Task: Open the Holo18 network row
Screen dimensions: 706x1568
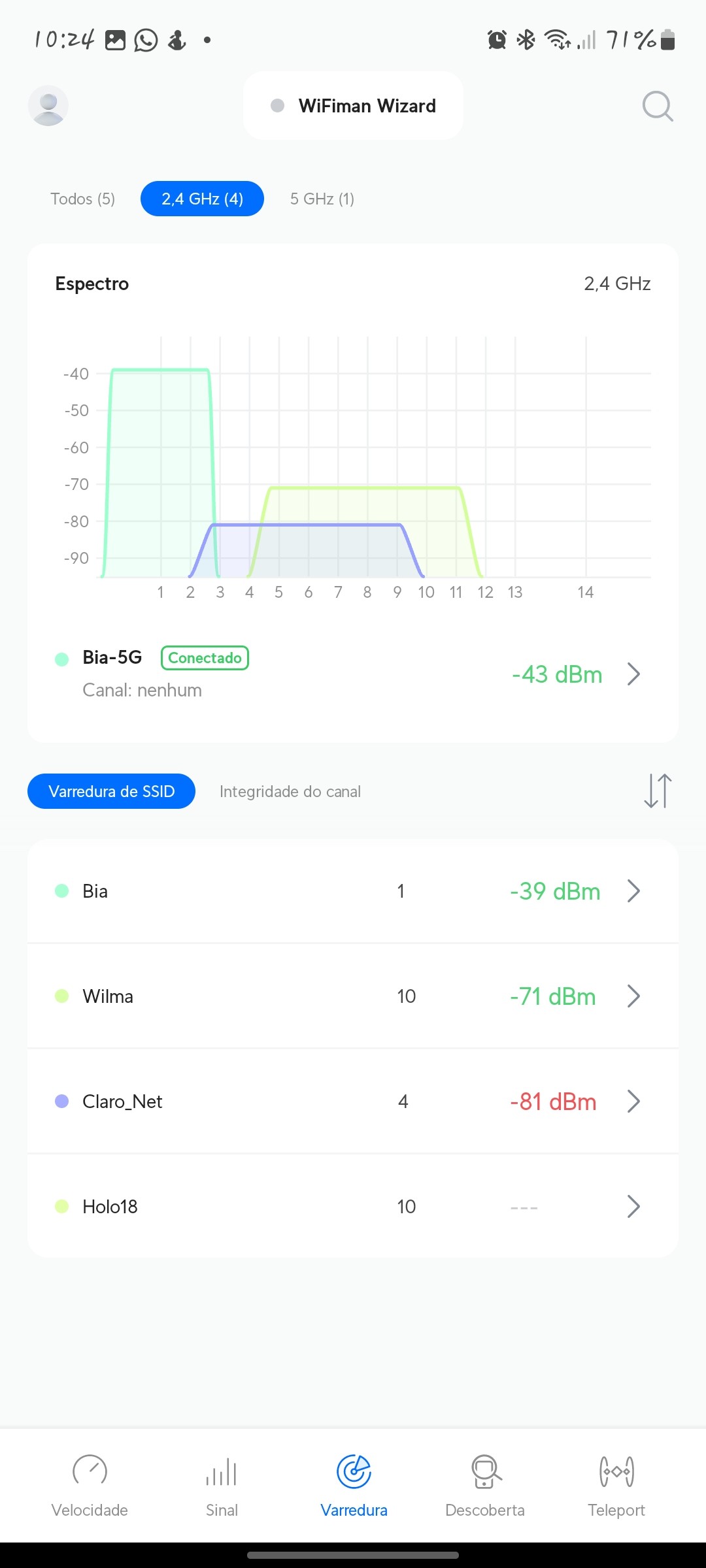Action: pyautogui.click(x=353, y=1207)
